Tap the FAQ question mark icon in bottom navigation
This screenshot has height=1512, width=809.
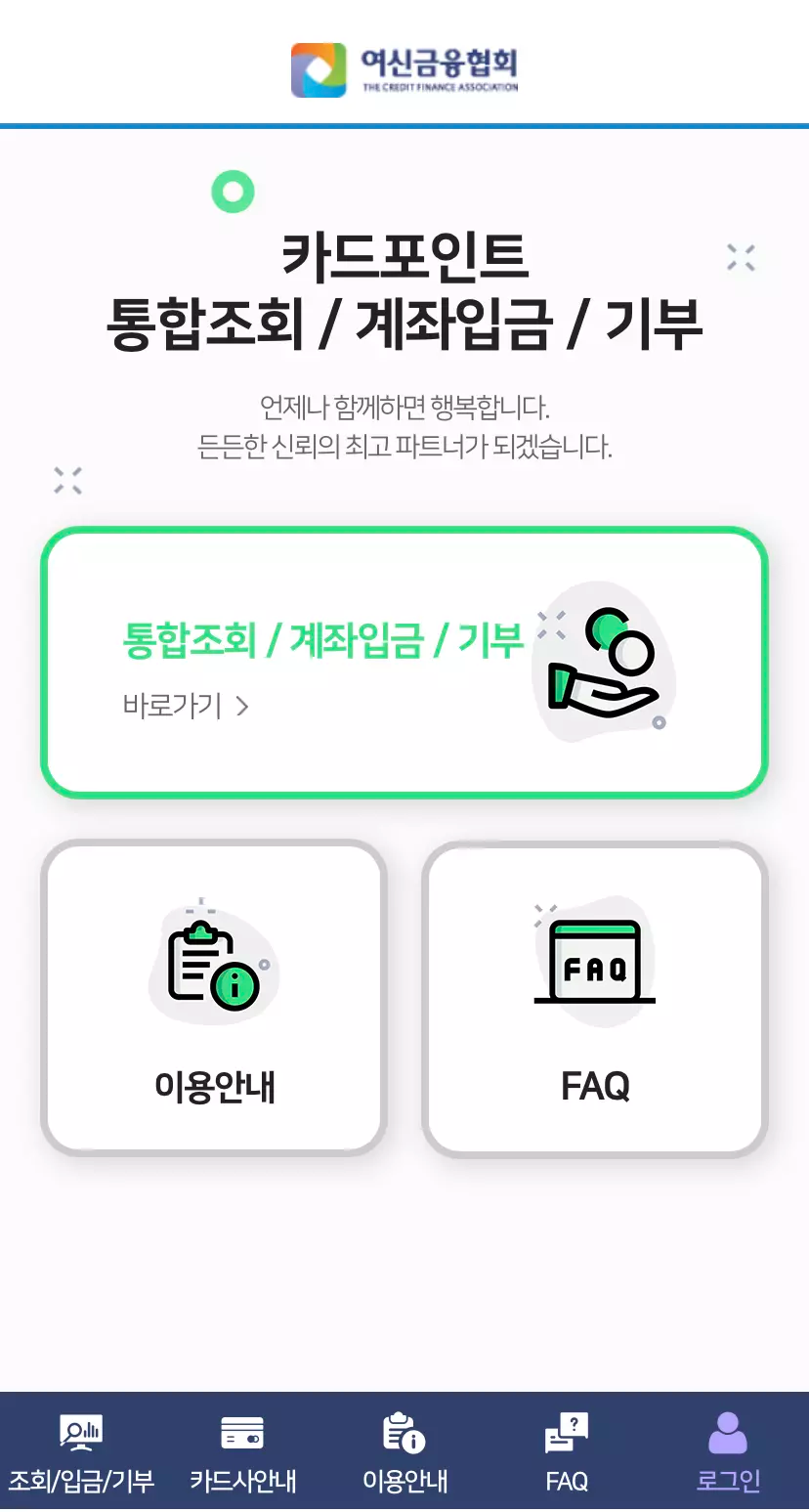point(566,1429)
